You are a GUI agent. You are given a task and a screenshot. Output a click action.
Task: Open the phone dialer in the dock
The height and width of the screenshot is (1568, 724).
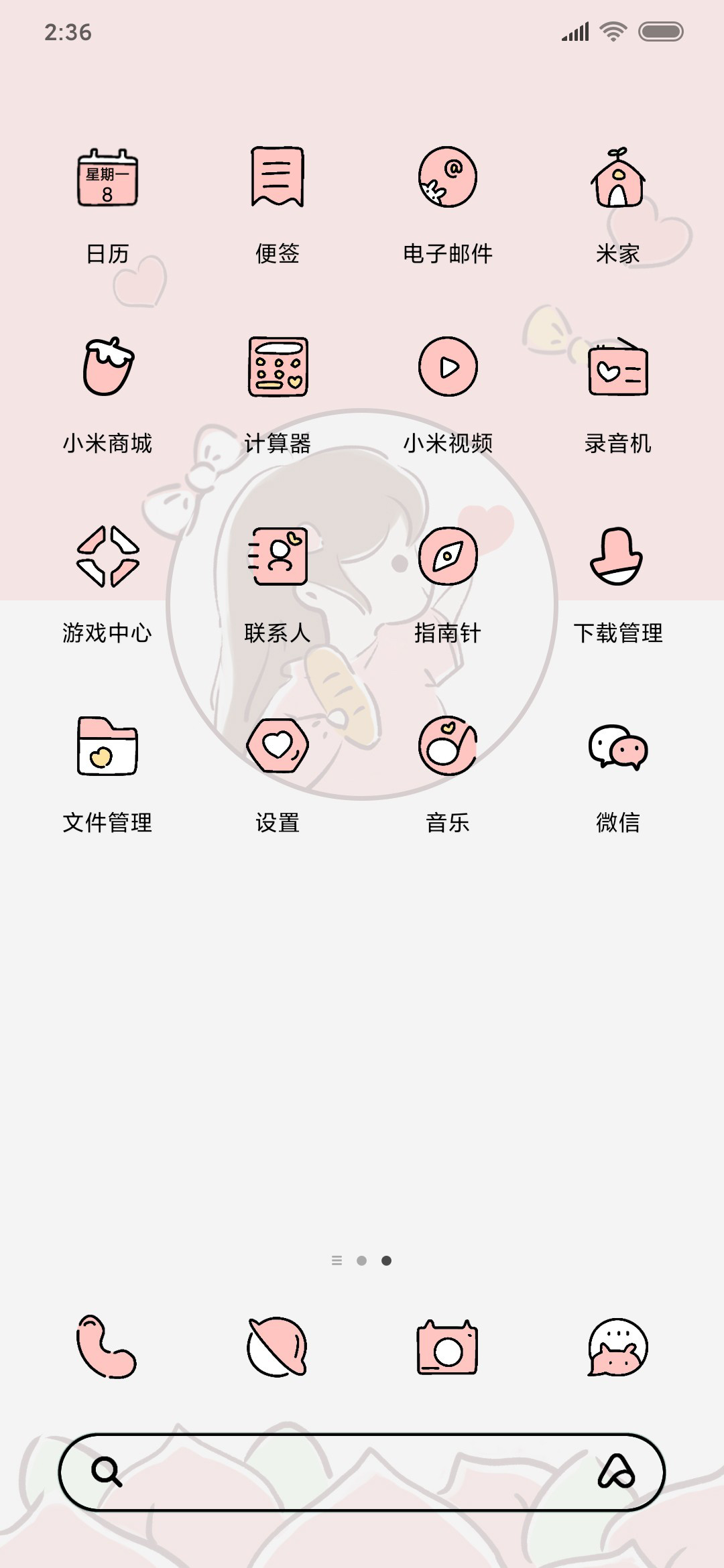pyautogui.click(x=107, y=1347)
